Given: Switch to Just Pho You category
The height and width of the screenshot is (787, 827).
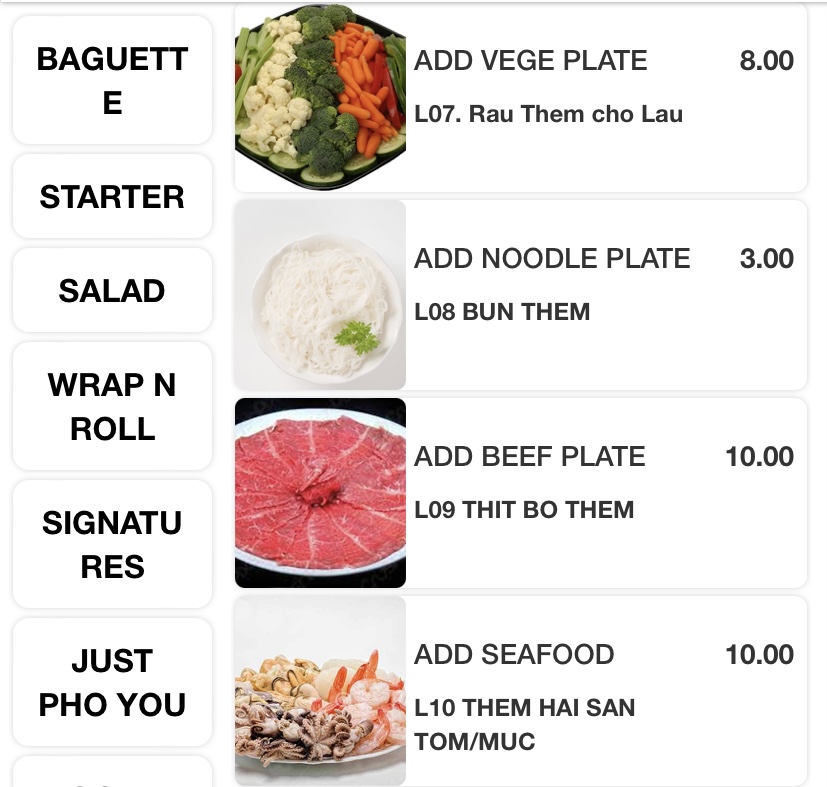Looking at the screenshot, I should [112, 682].
